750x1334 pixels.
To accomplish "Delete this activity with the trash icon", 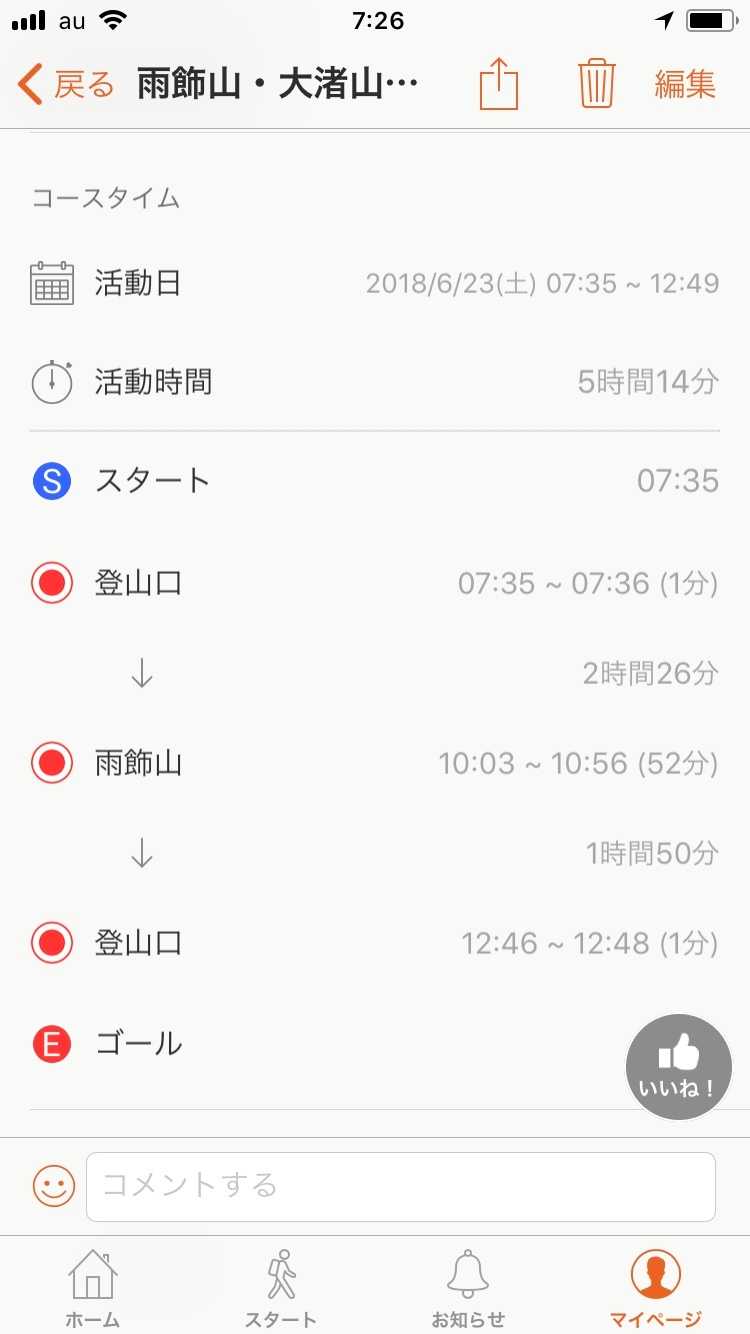I will [x=596, y=84].
